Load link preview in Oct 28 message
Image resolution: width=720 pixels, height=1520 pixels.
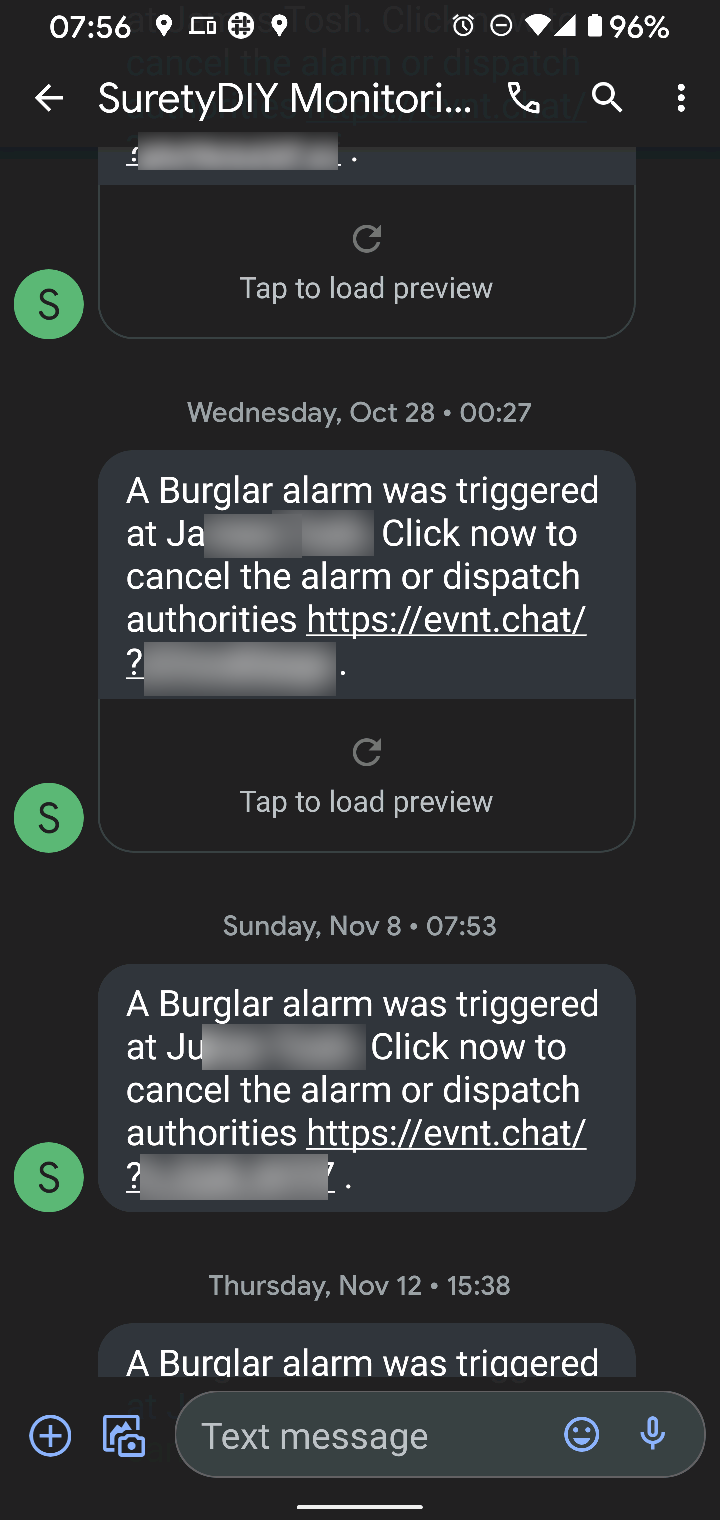point(366,775)
